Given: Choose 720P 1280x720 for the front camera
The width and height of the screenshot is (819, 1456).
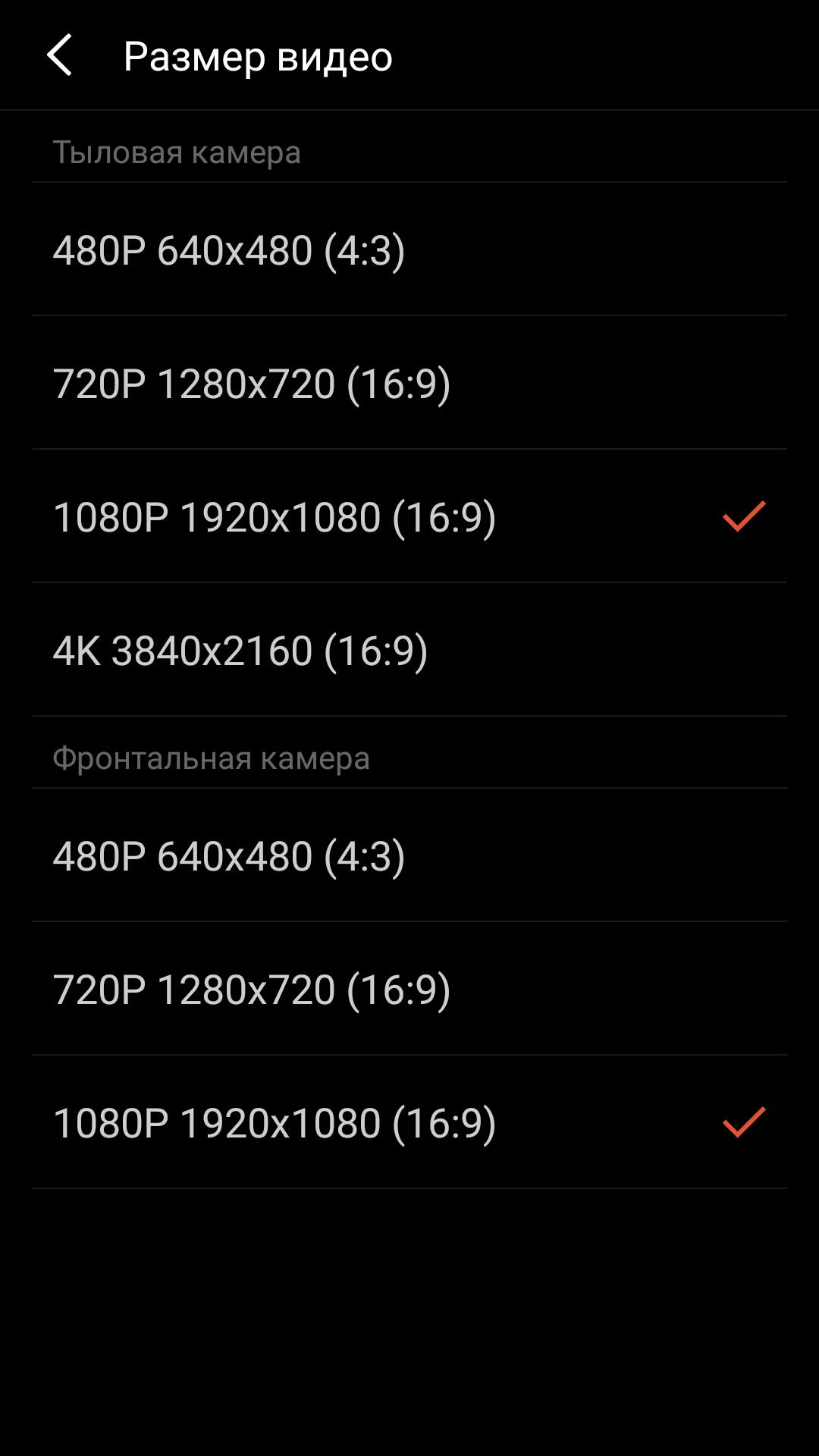Looking at the screenshot, I should [x=409, y=989].
